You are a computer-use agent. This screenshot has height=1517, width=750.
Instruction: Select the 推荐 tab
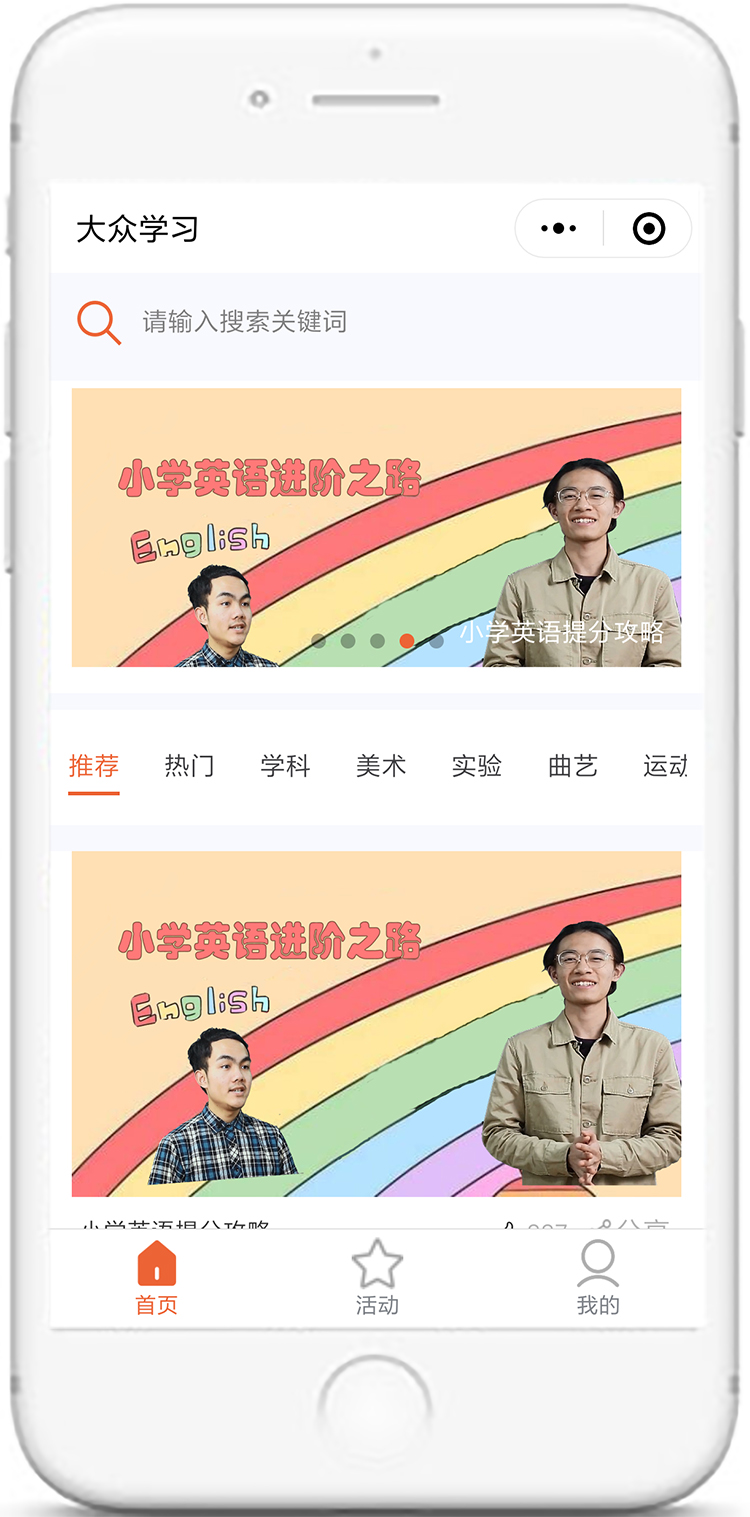point(94,766)
